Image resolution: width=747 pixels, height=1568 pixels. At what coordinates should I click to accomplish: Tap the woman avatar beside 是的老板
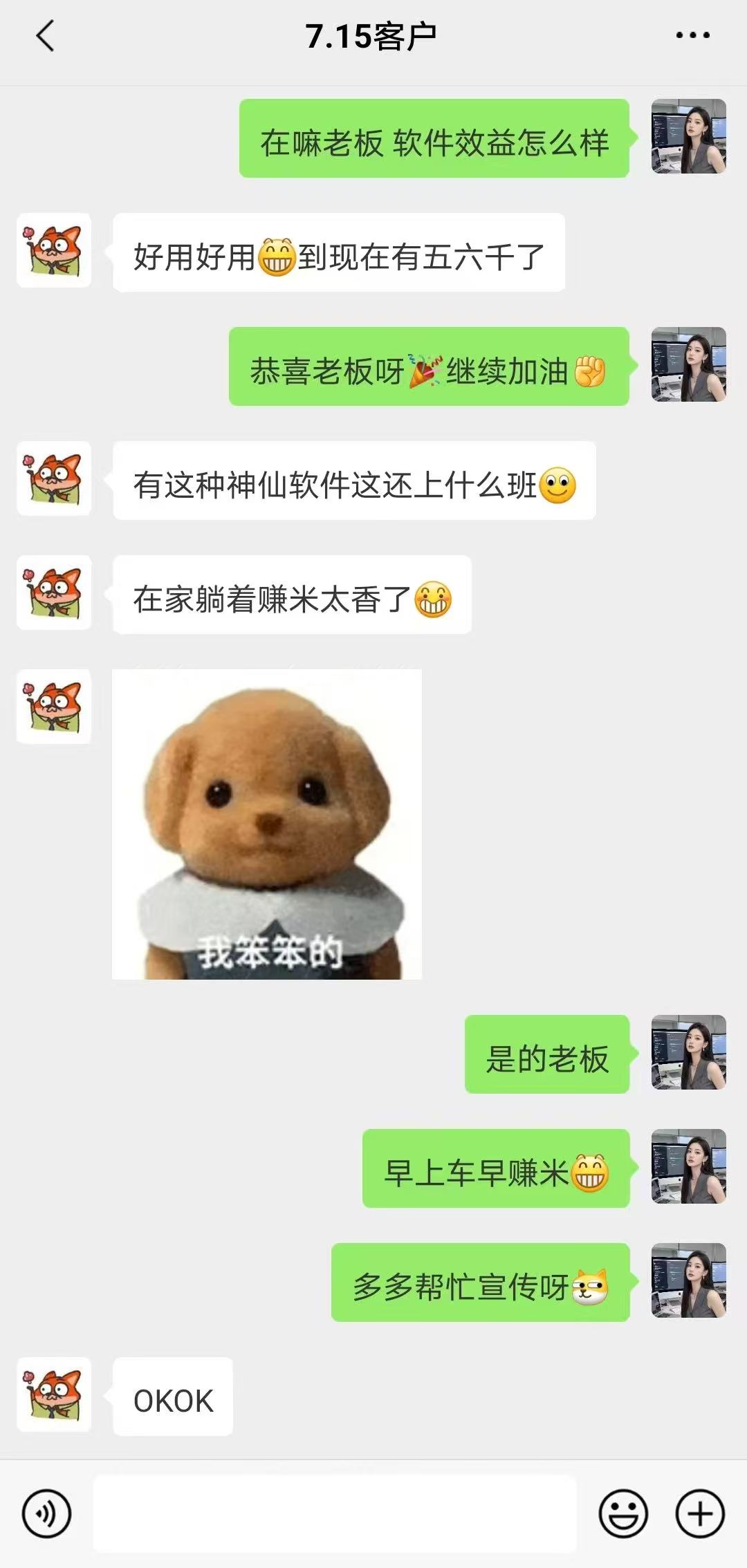[x=689, y=1052]
